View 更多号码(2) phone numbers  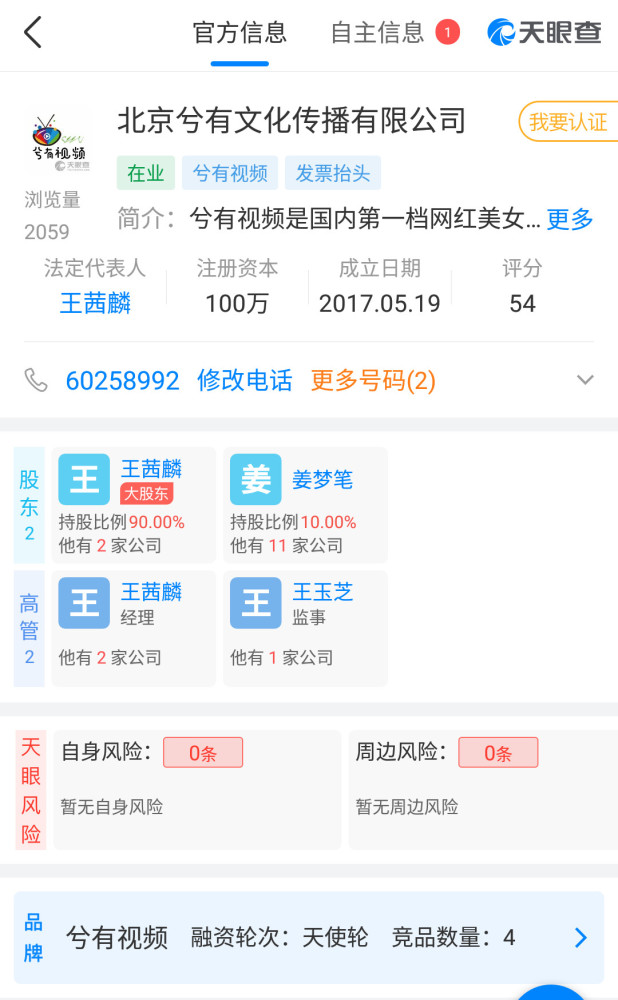pos(373,381)
